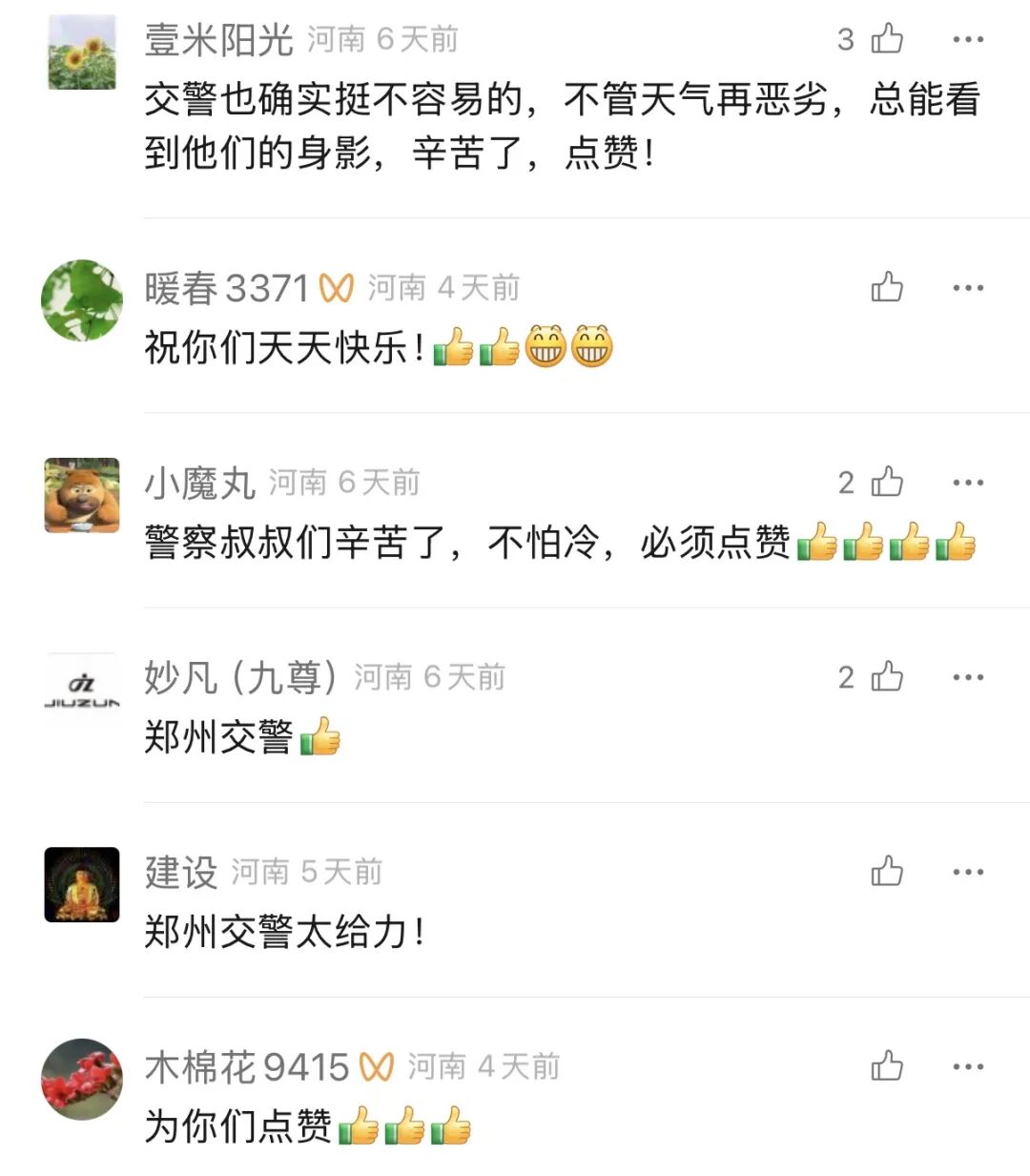Open 建设's profile avatar
The height and width of the screenshot is (1176, 1030).
(82, 884)
